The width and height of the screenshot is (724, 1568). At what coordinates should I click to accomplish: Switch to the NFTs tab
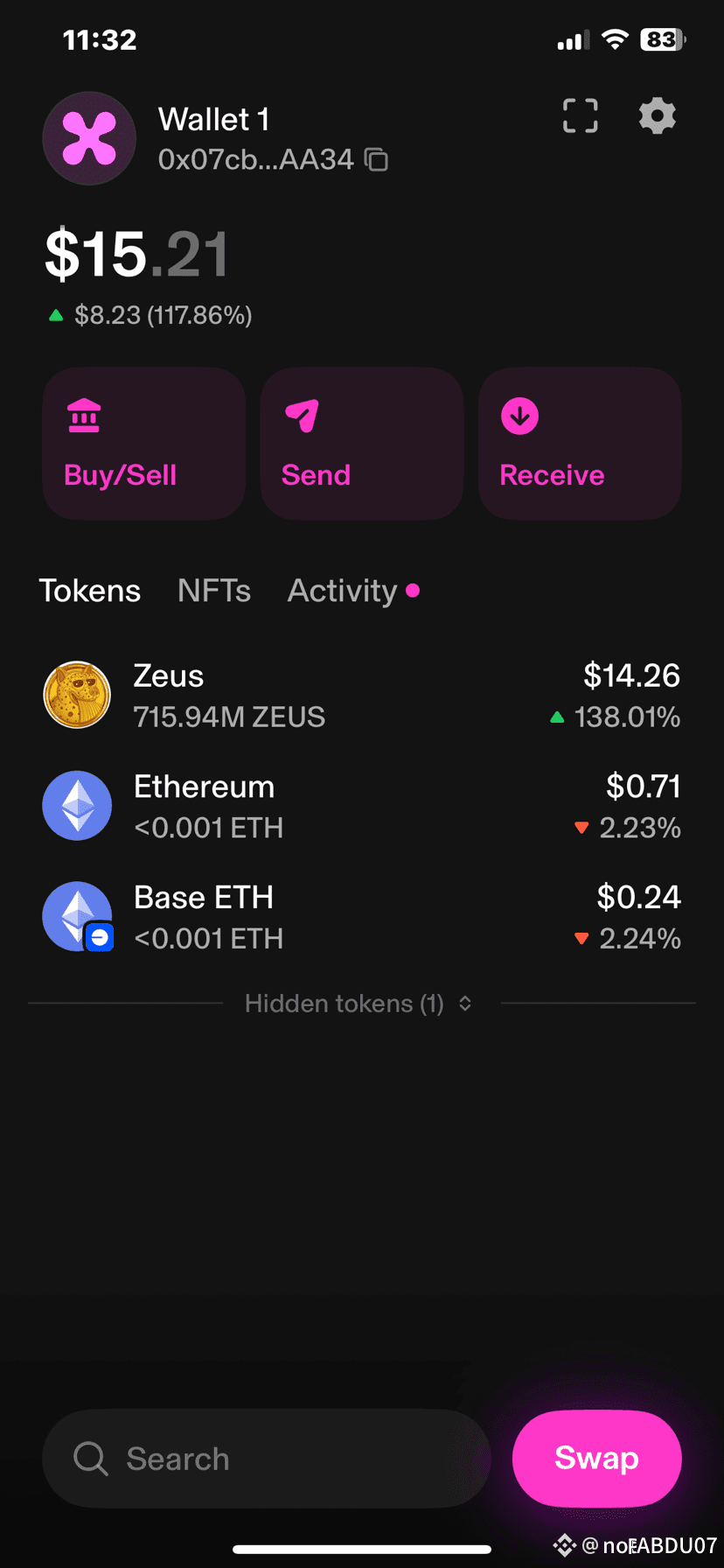point(214,591)
